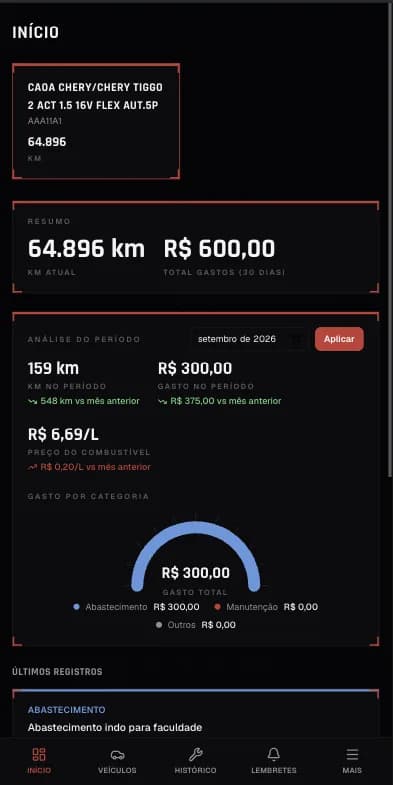Switch to the Início tab
This screenshot has width=393, height=785.
click(39, 761)
